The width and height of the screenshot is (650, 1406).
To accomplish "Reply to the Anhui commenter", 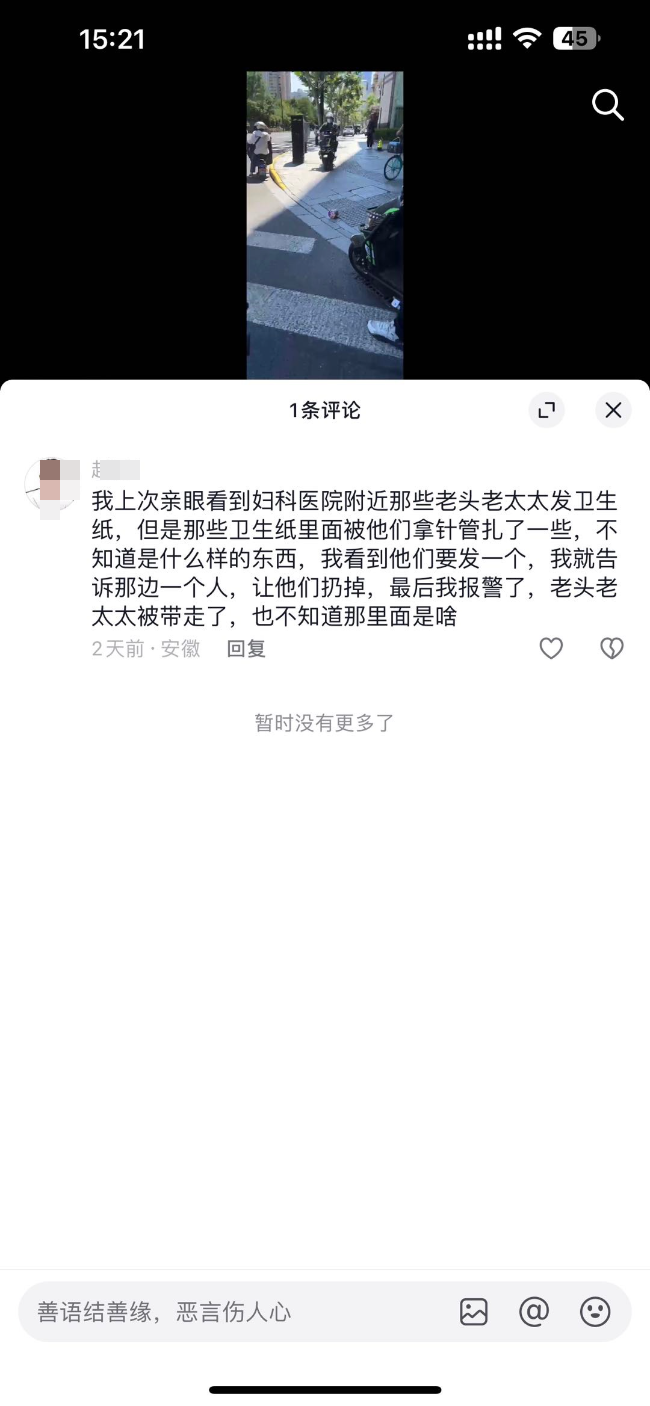I will tap(246, 648).
